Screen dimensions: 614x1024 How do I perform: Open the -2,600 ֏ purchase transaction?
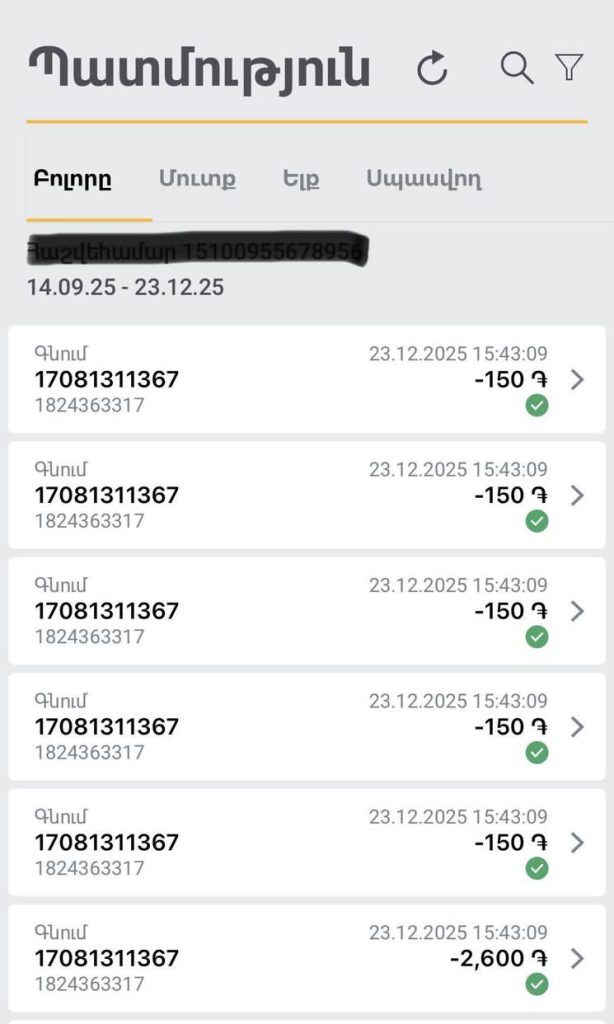[306, 958]
